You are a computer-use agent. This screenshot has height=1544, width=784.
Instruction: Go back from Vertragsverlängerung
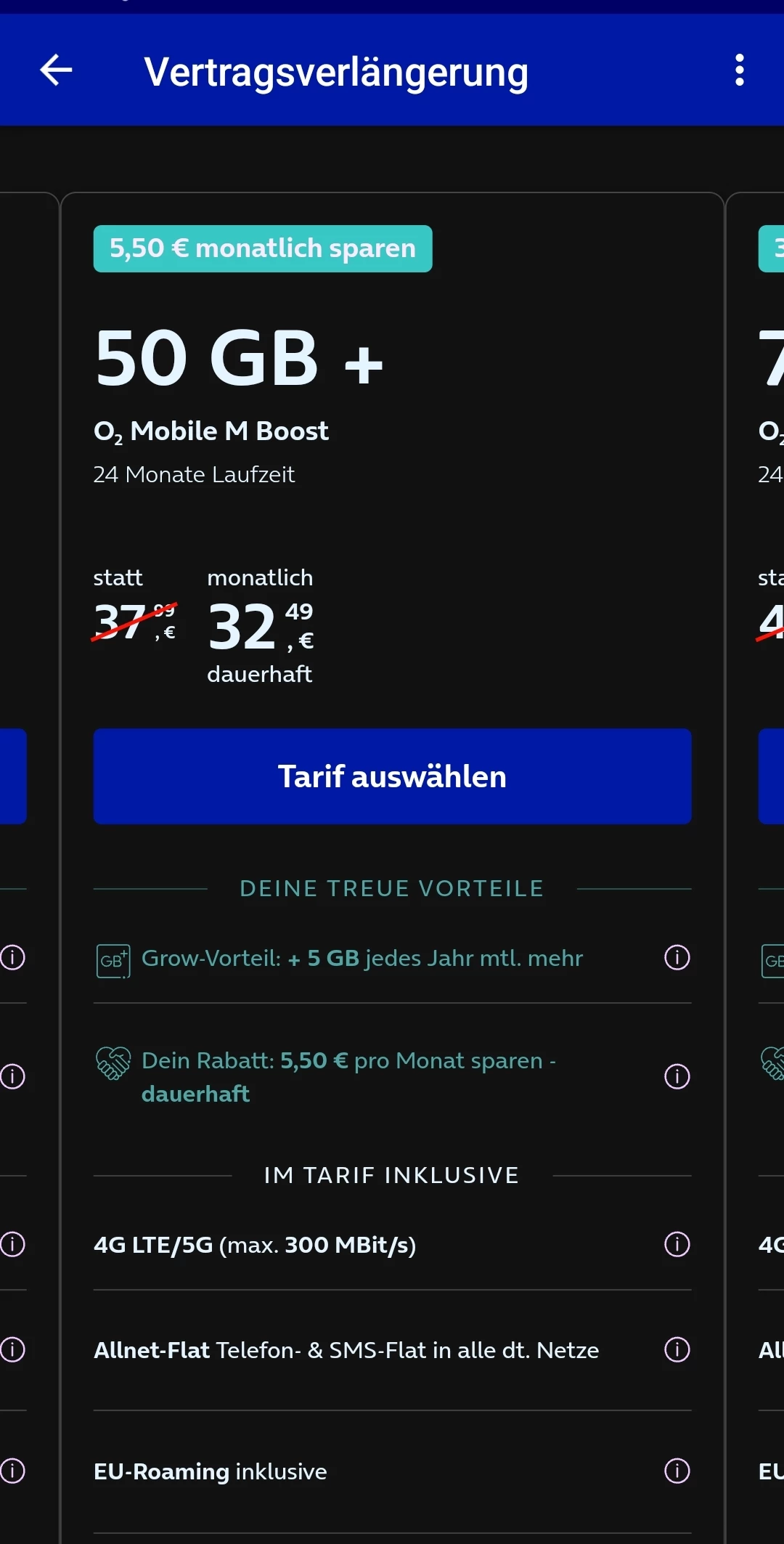pyautogui.click(x=56, y=70)
